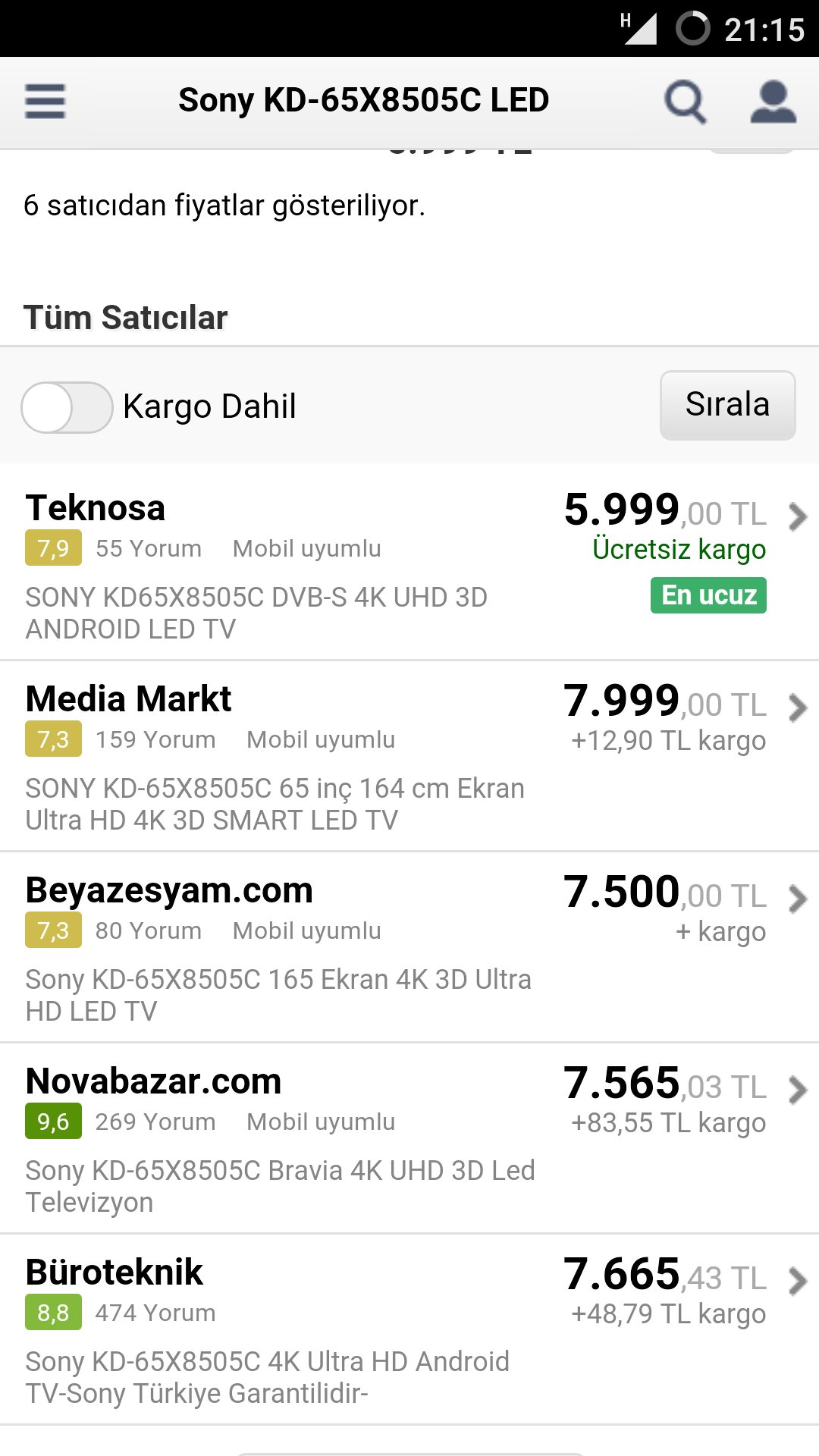Go to the Novabazar.com offer
Screen dimensions: 819x1456
(x=409, y=1138)
